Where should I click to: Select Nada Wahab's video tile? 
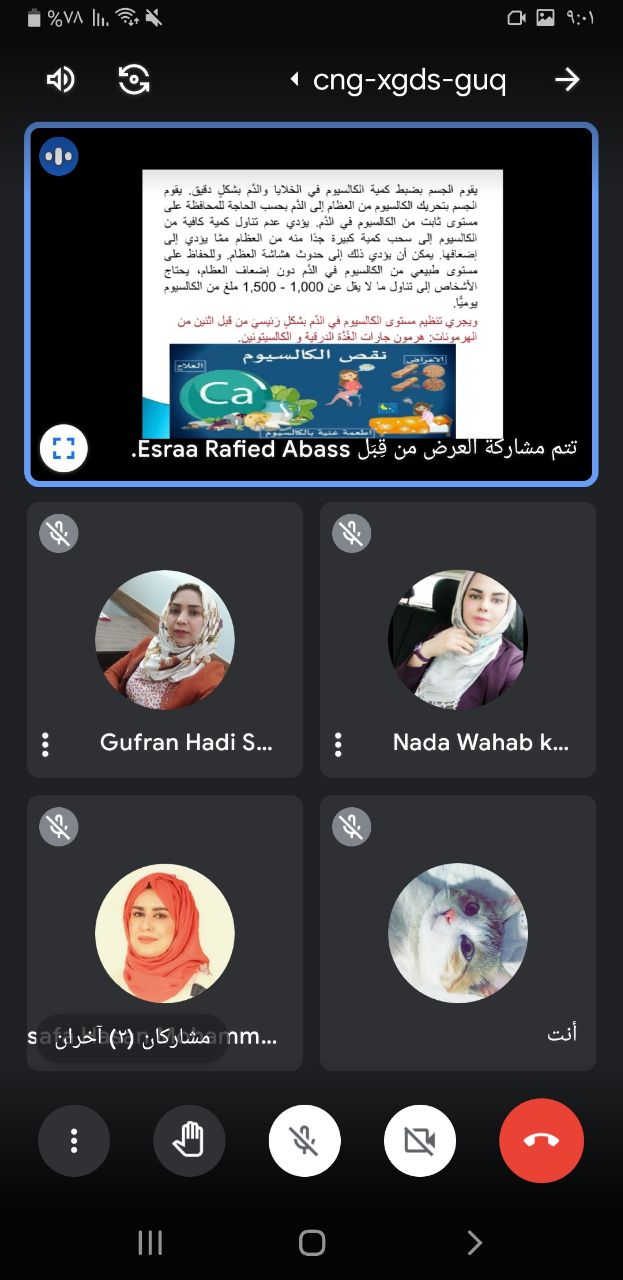point(457,640)
